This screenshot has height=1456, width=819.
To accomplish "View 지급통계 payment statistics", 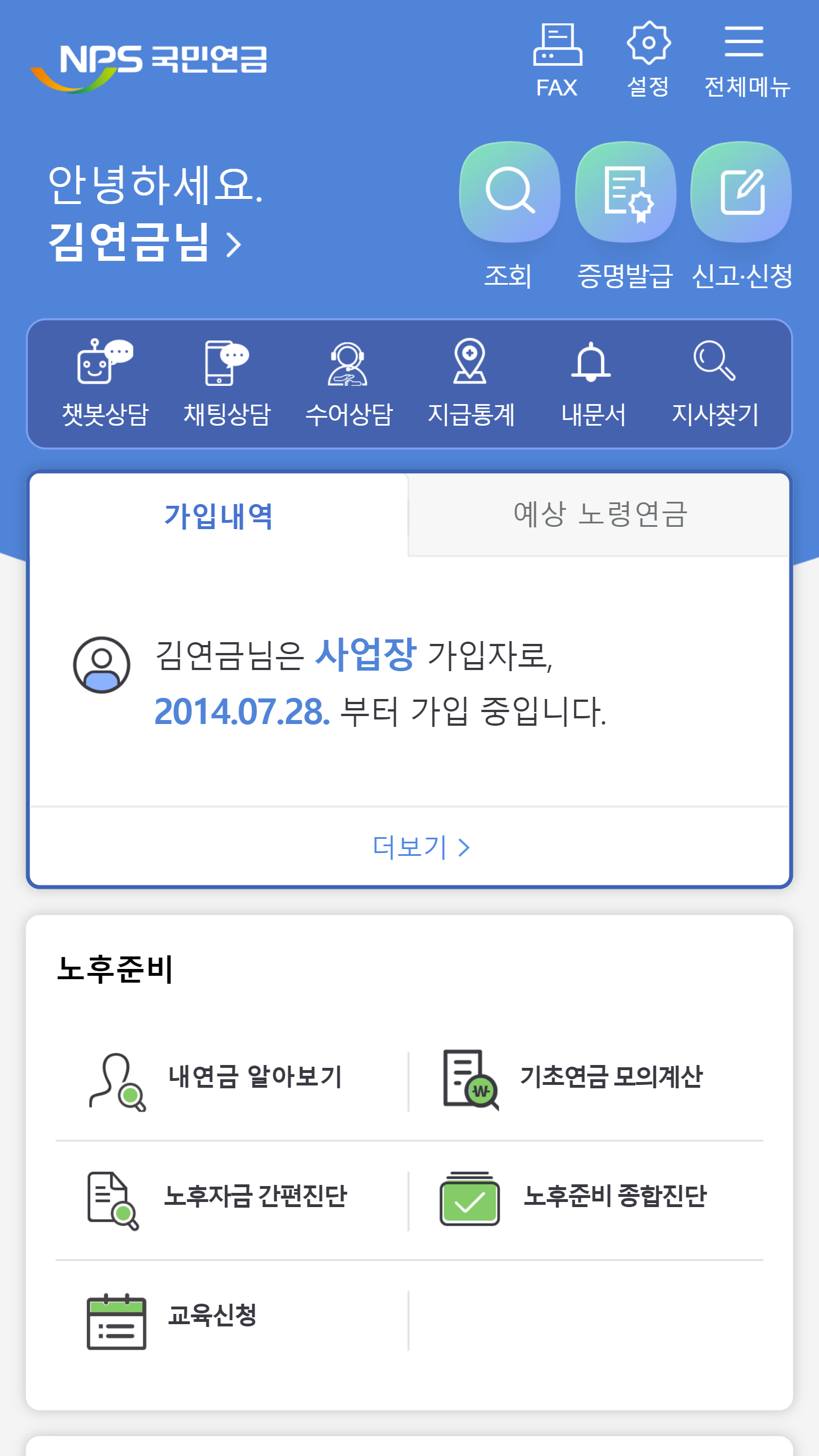I will (471, 383).
